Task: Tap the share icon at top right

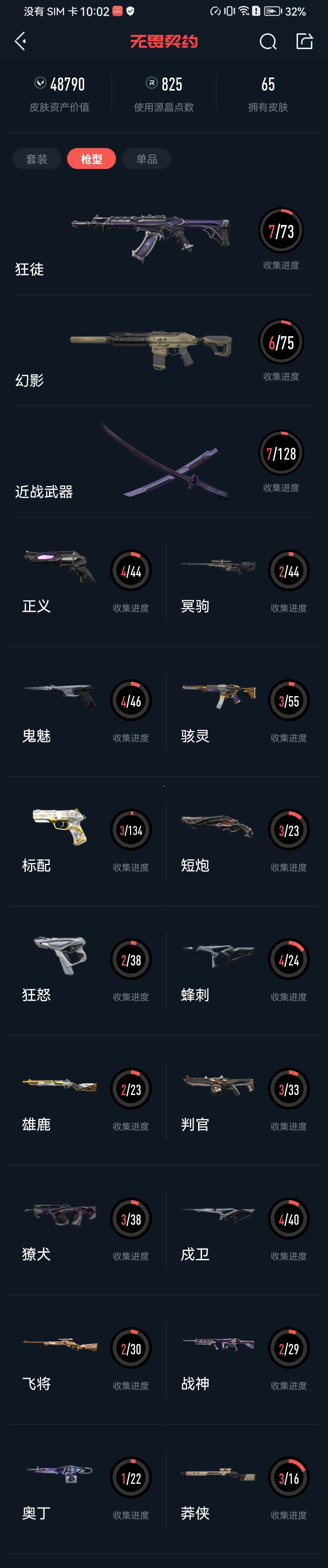Action: click(x=304, y=41)
